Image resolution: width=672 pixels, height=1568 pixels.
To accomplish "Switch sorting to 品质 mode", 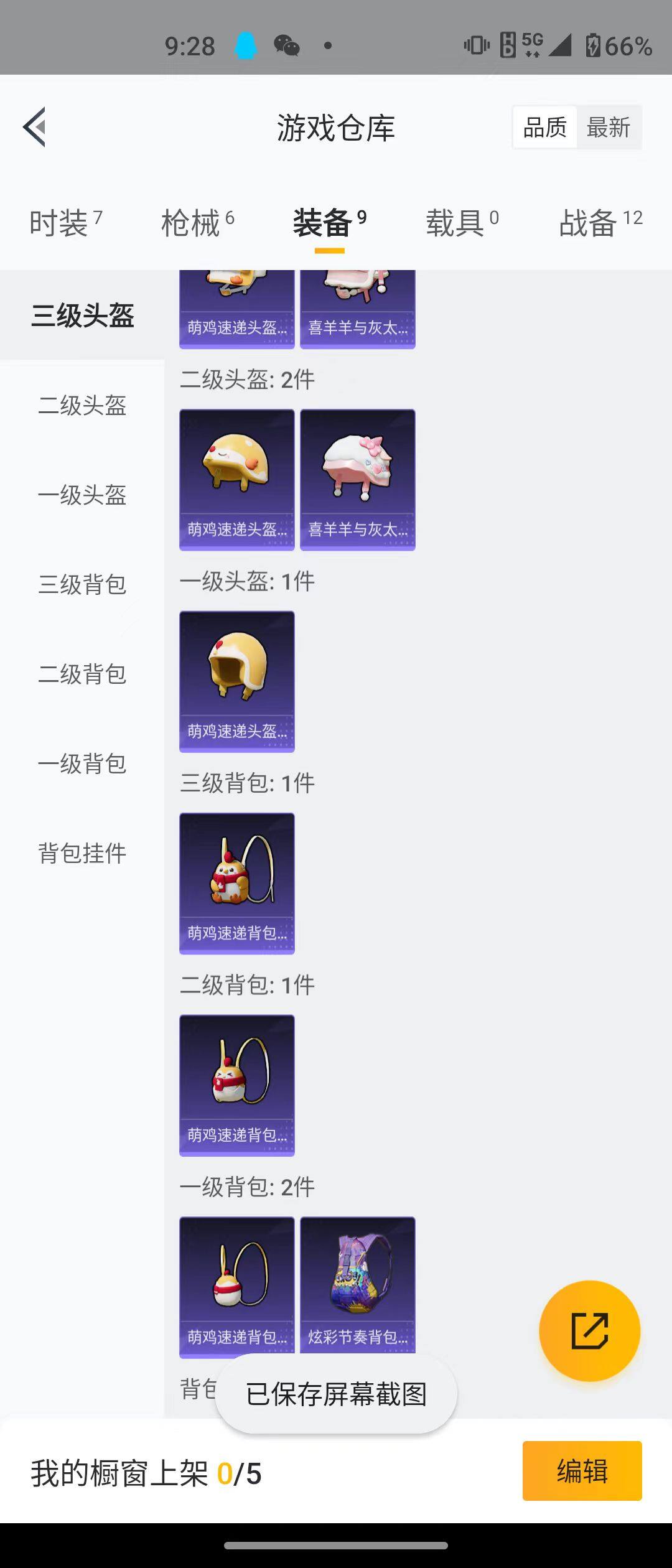I will click(x=543, y=126).
